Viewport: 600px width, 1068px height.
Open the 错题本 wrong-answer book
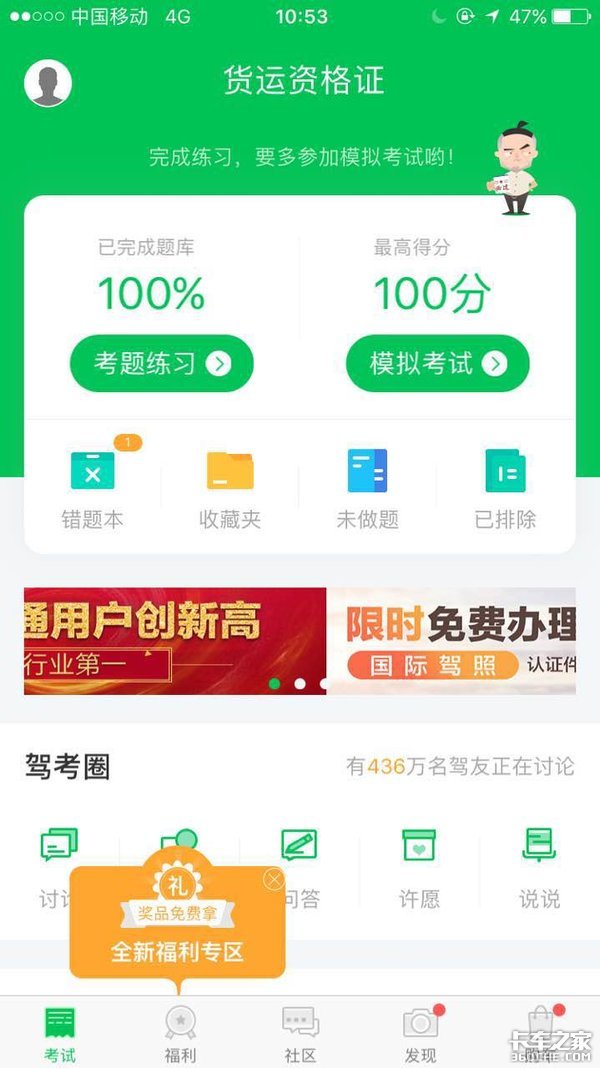[92, 489]
